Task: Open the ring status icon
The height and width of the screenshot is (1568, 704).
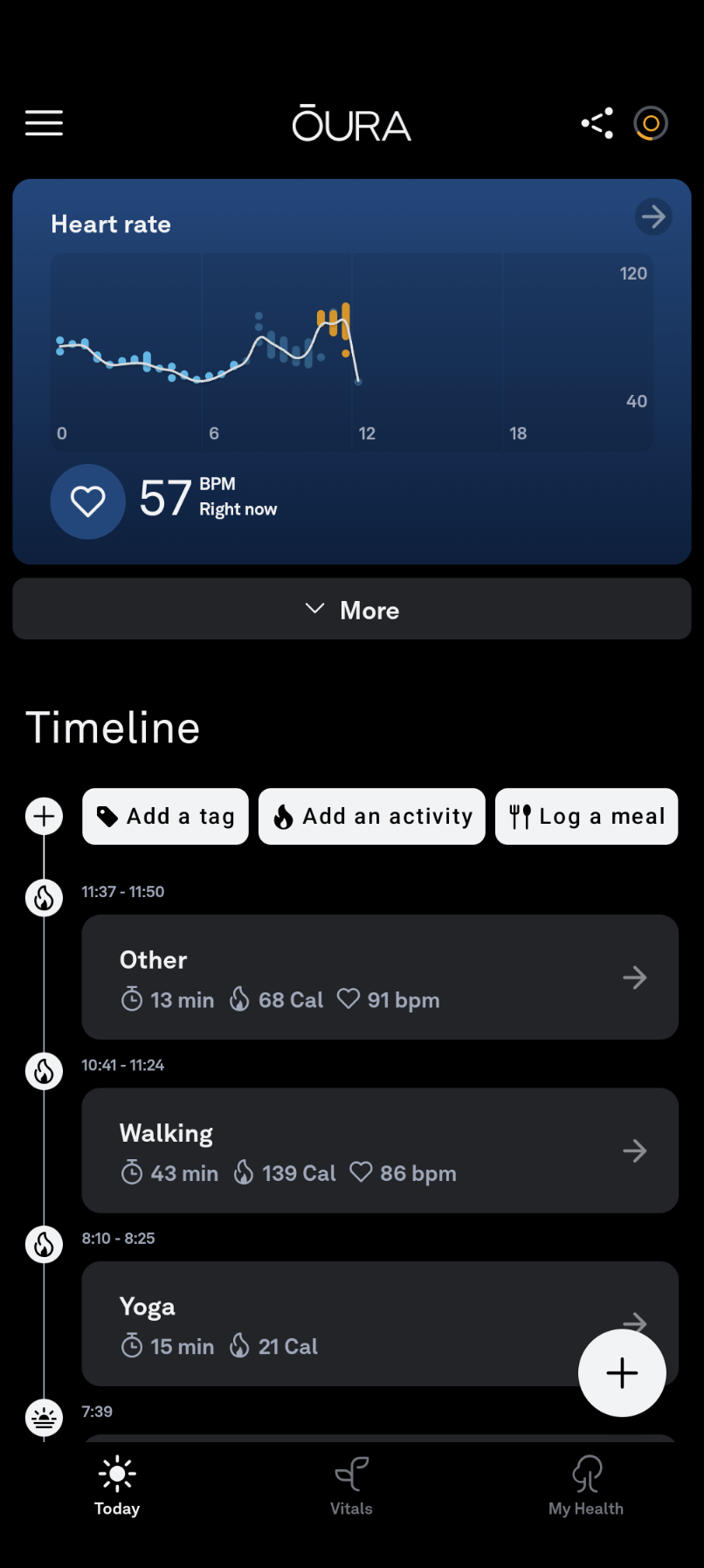Action: [x=651, y=123]
